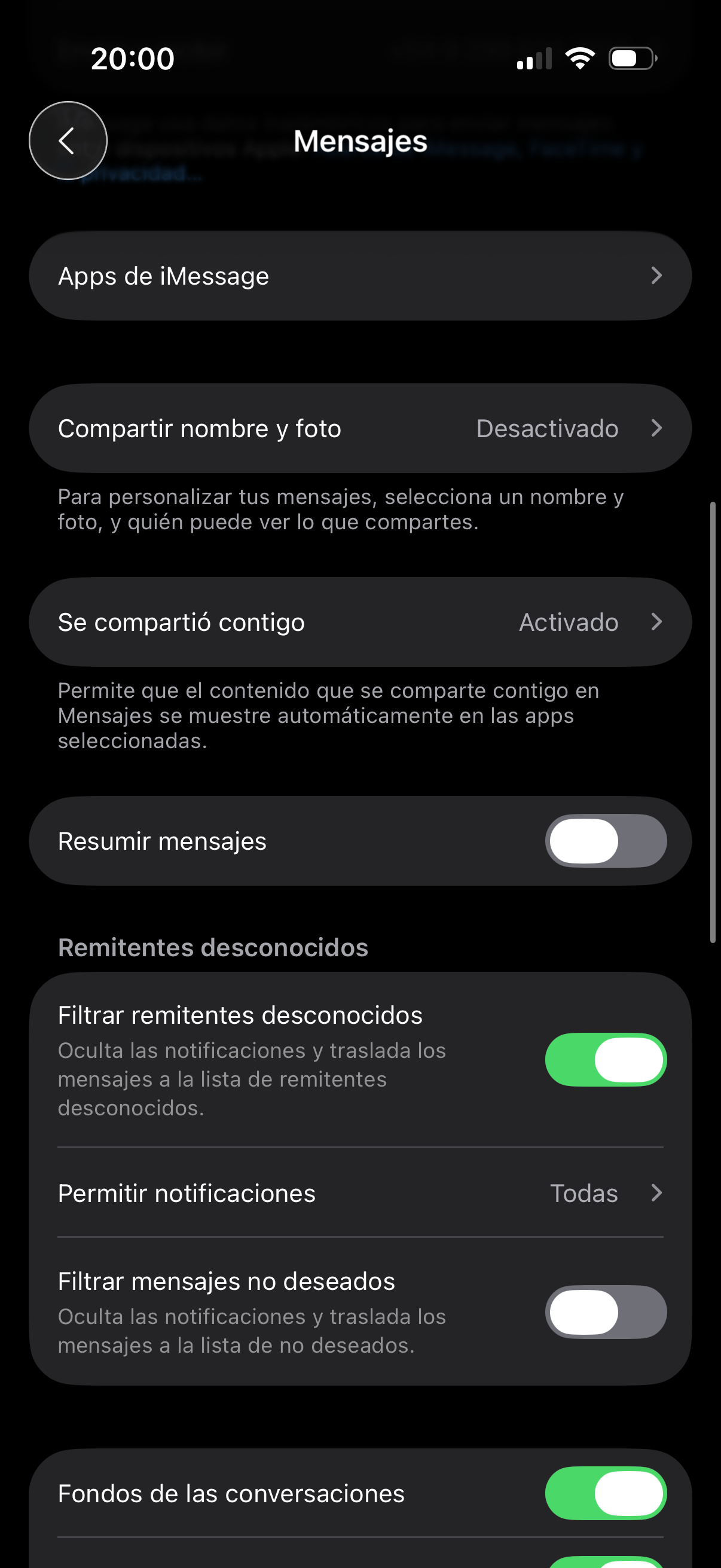Open Permitir notificaciones options
The image size is (721, 1568).
pyautogui.click(x=359, y=1193)
